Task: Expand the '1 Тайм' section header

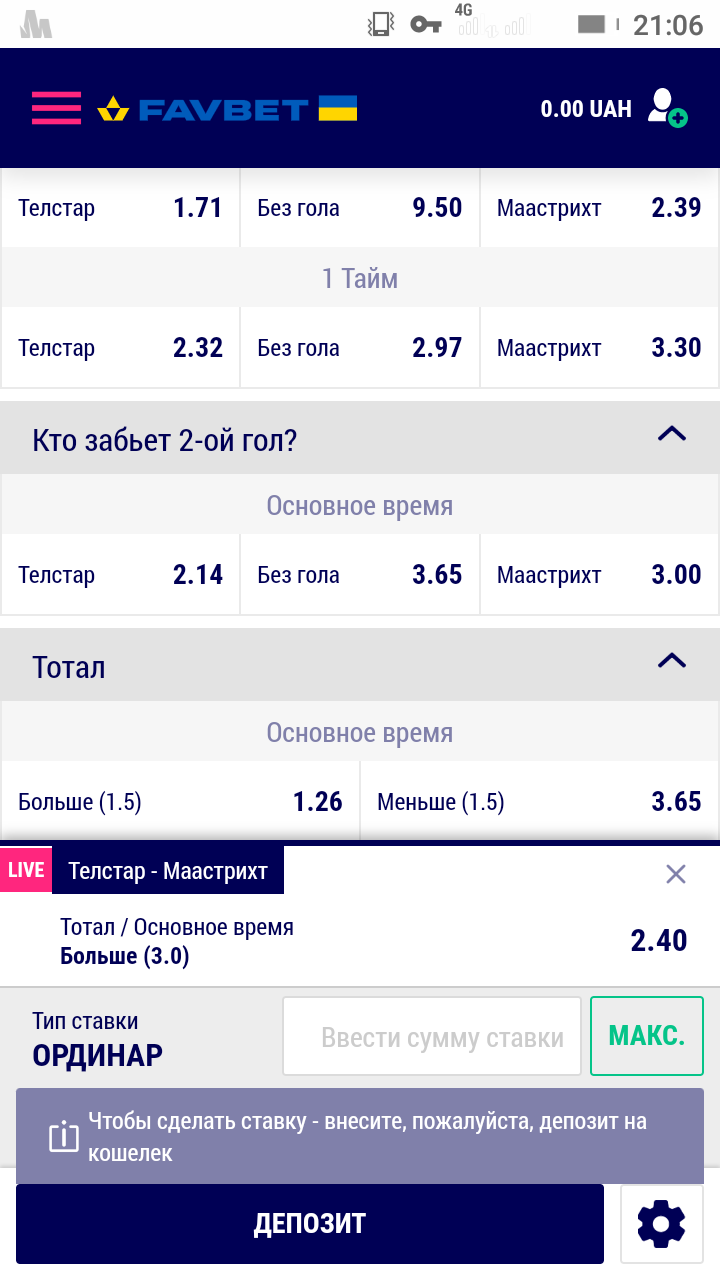Action: tap(360, 278)
